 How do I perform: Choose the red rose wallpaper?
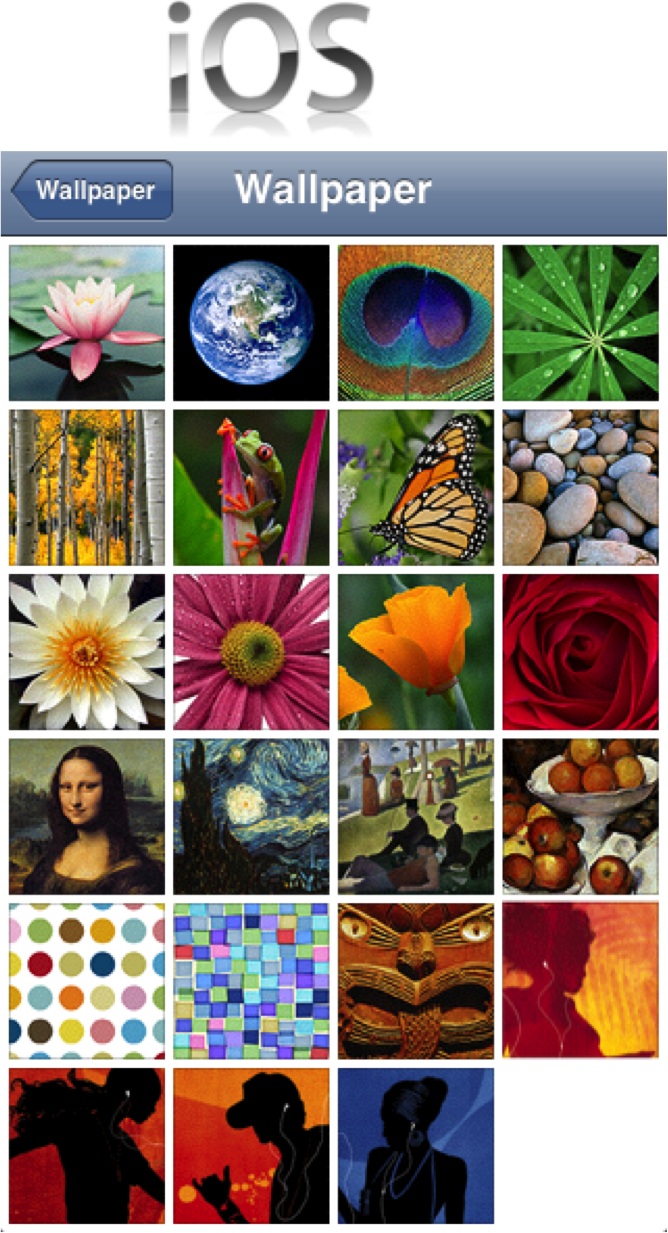tap(580, 652)
